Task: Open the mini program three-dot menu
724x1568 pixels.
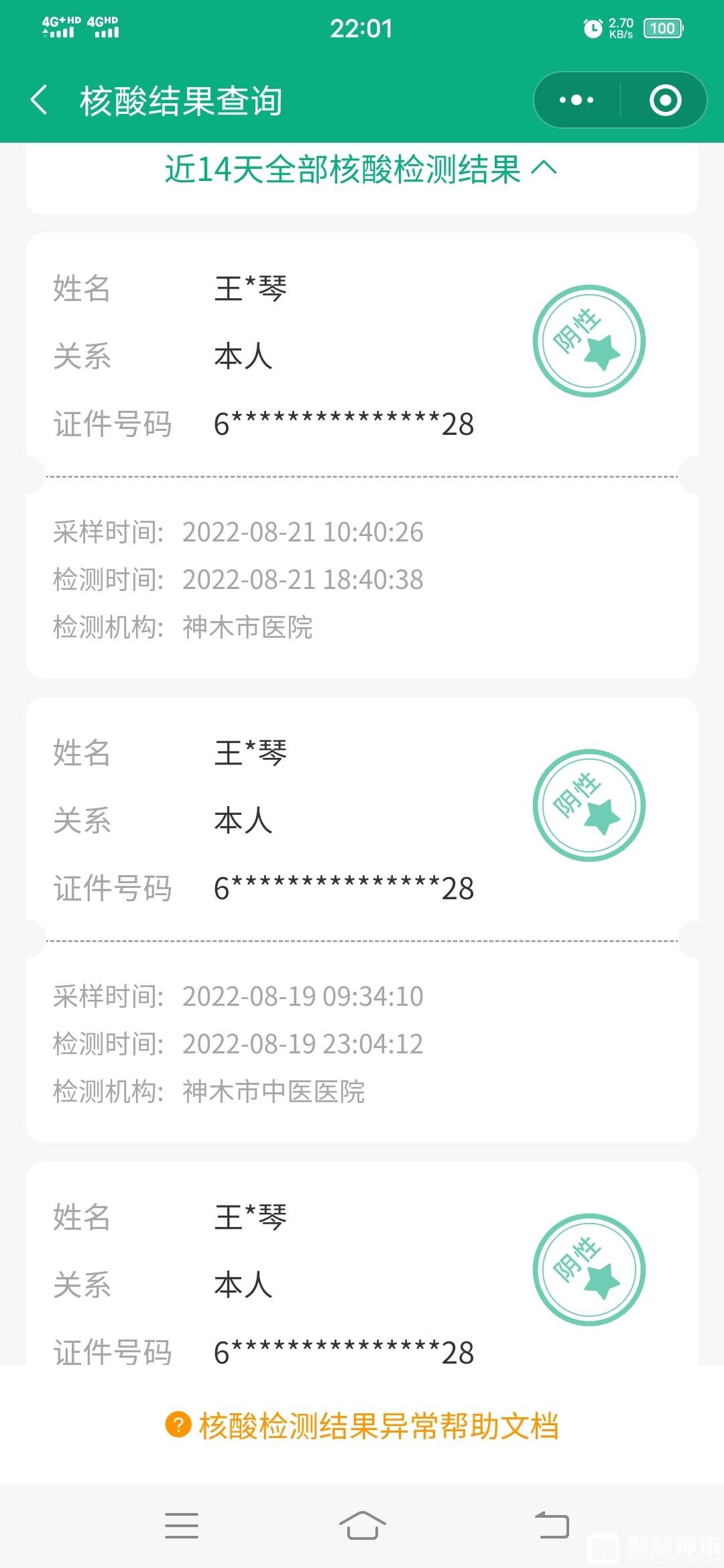Action: [x=577, y=100]
